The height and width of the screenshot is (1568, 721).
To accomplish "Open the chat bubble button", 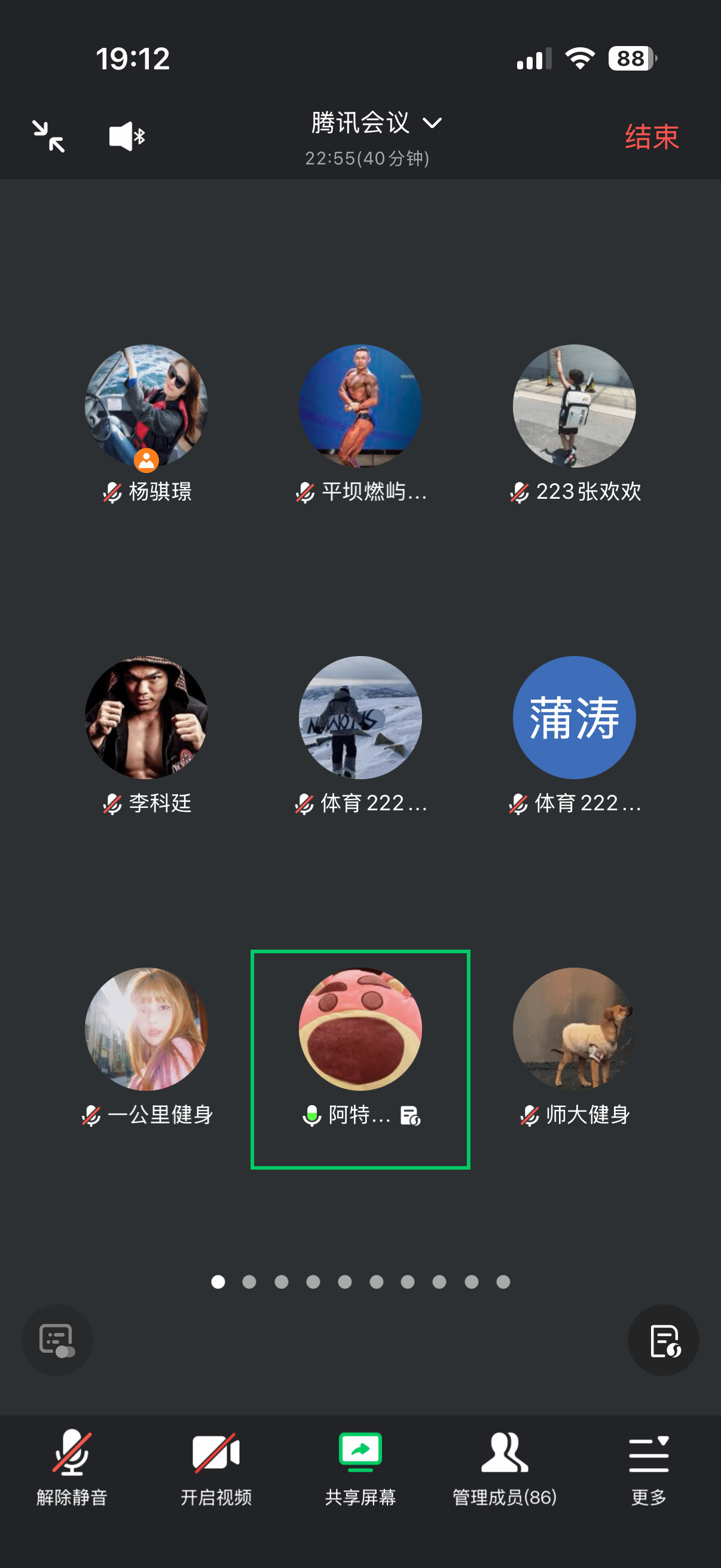I will (57, 1340).
